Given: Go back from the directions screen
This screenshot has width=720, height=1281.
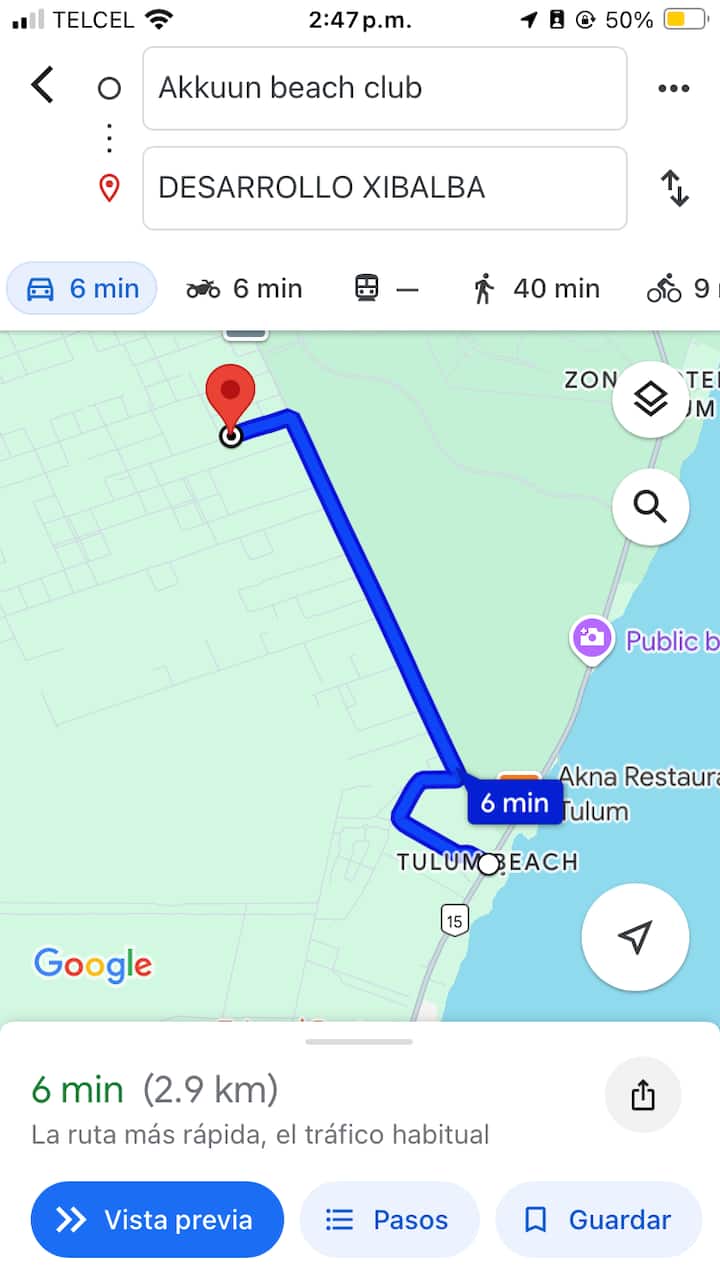Looking at the screenshot, I should [x=42, y=86].
